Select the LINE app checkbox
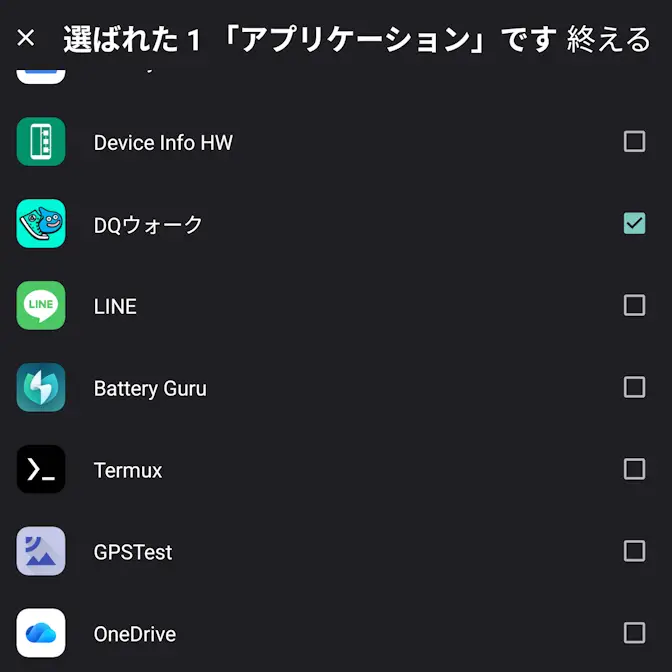 coord(634,305)
